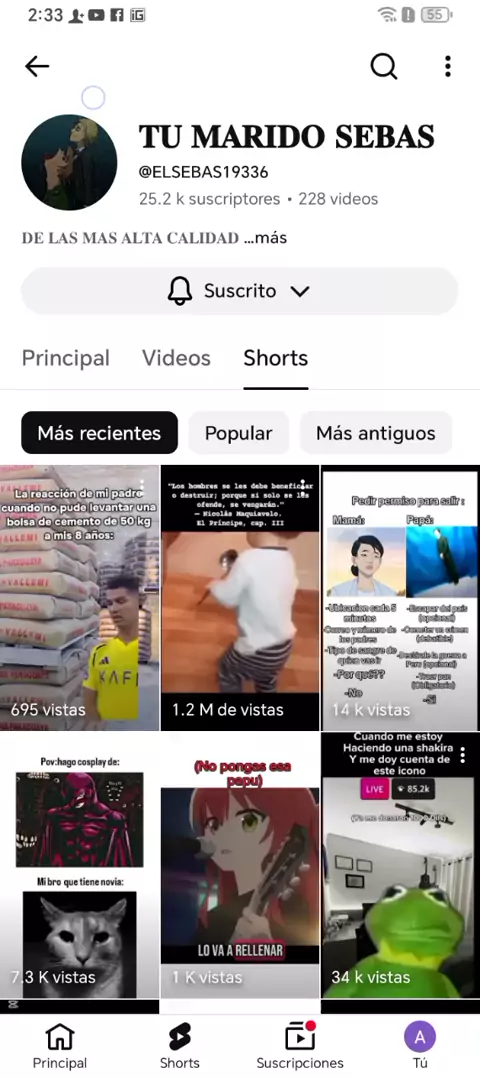Sort shorts by Popular
This screenshot has height=1078, width=480.
pos(239,433)
